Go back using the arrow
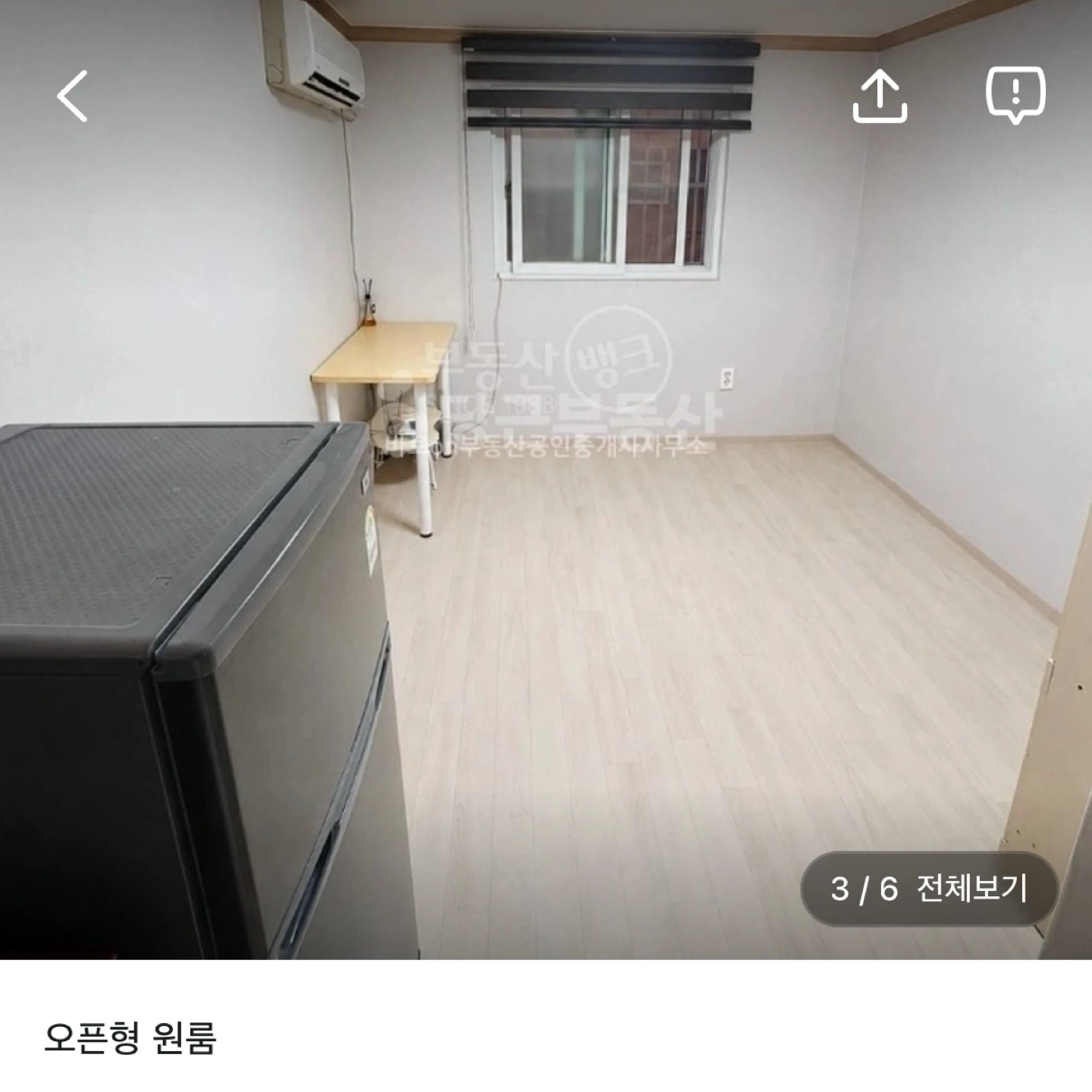This screenshot has width=1092, height=1092. pos(73,96)
